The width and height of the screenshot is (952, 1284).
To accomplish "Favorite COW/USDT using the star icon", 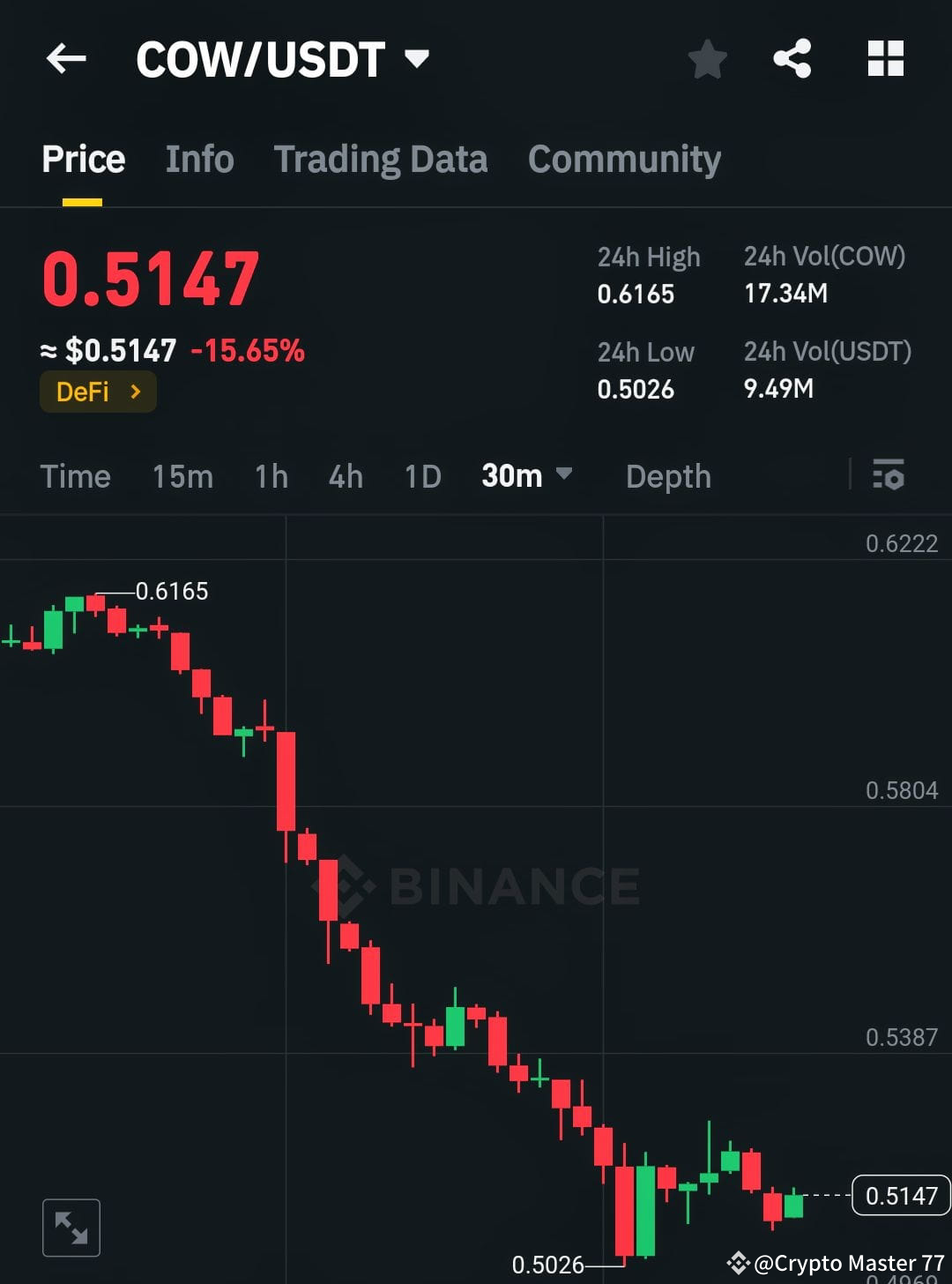I will pos(707,58).
